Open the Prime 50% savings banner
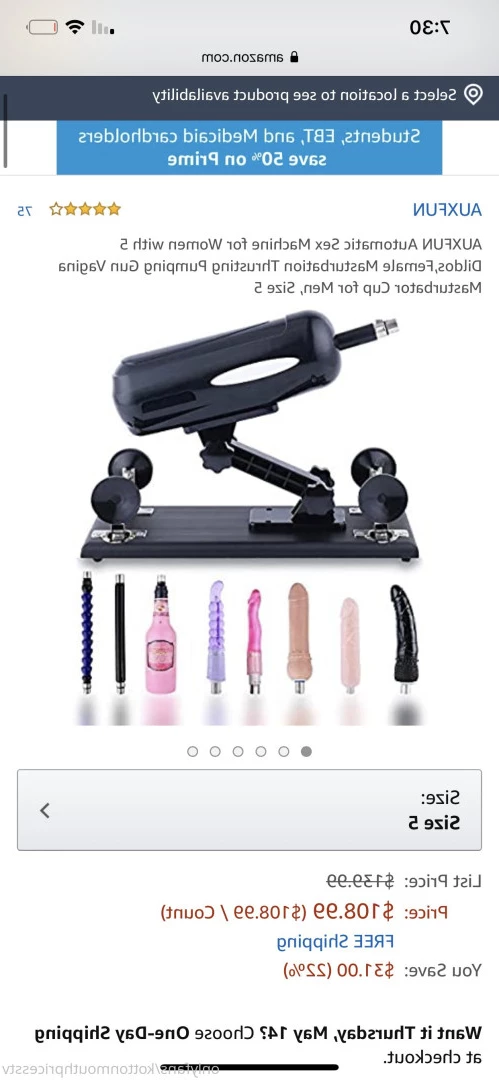The width and height of the screenshot is (499, 1080). [x=250, y=147]
